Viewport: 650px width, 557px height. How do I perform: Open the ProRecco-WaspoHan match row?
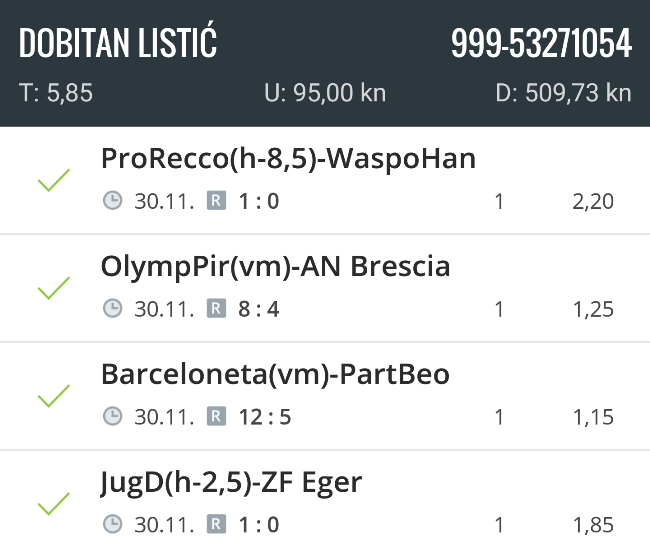click(x=325, y=180)
